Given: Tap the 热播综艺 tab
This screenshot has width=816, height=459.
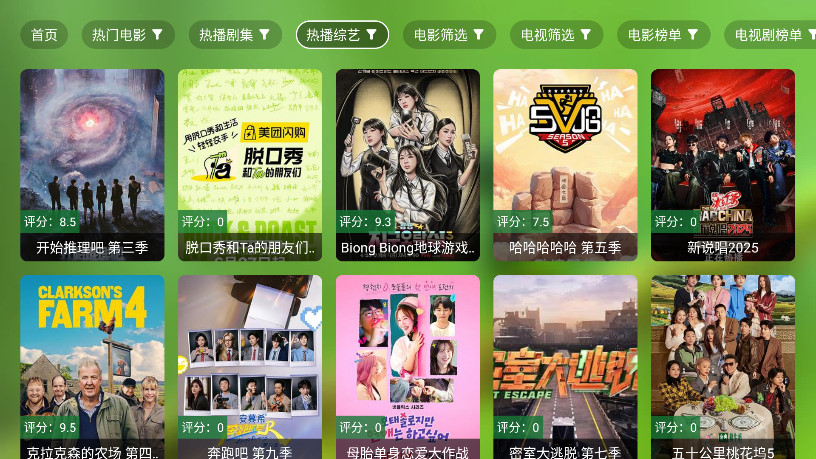Looking at the screenshot, I should tap(342, 35).
